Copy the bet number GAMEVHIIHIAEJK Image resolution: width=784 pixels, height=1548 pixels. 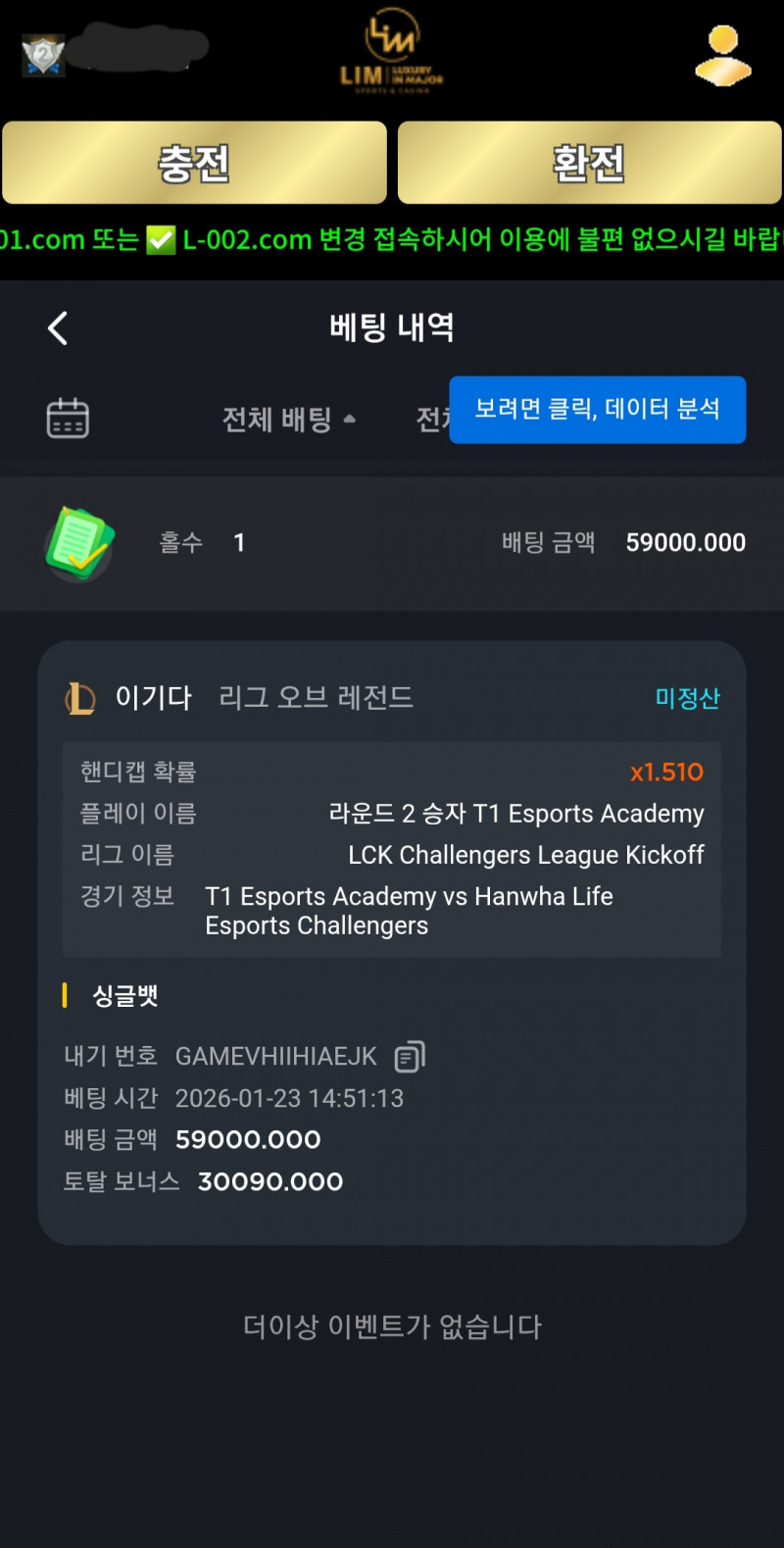(x=410, y=1056)
